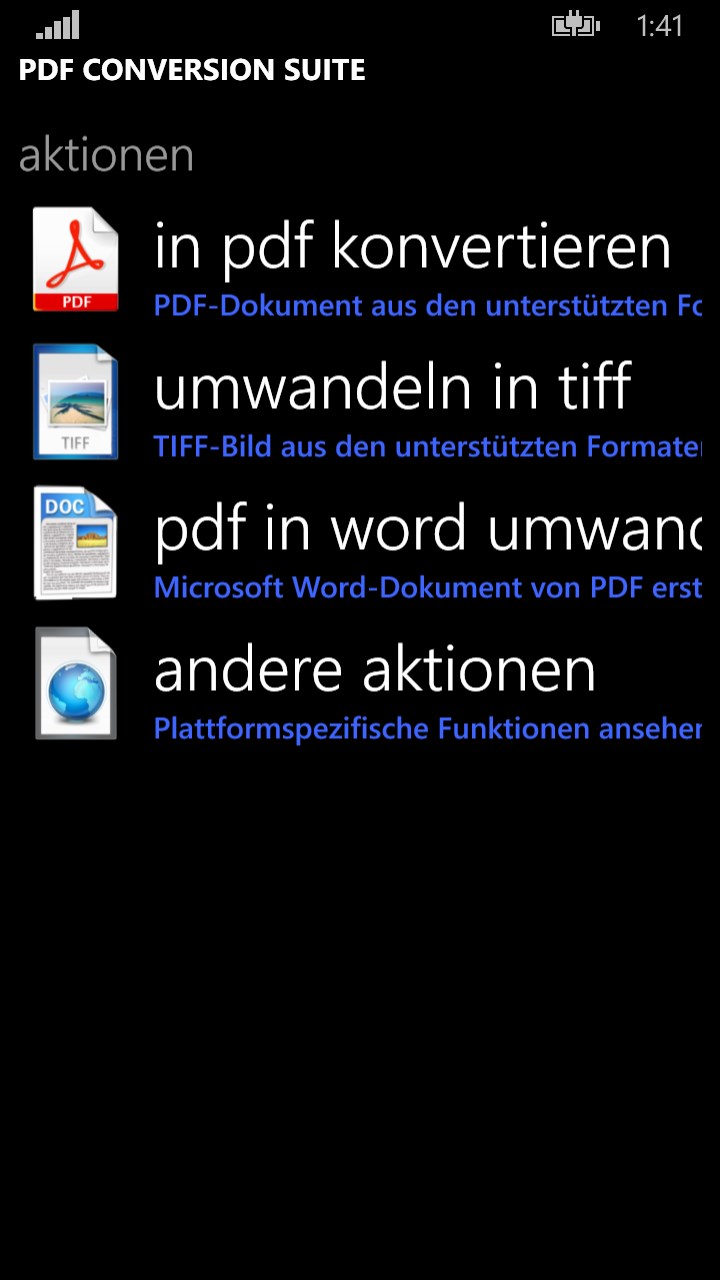
Task: Choose 'pdf in word umwandeln' action
Action: (x=426, y=530)
